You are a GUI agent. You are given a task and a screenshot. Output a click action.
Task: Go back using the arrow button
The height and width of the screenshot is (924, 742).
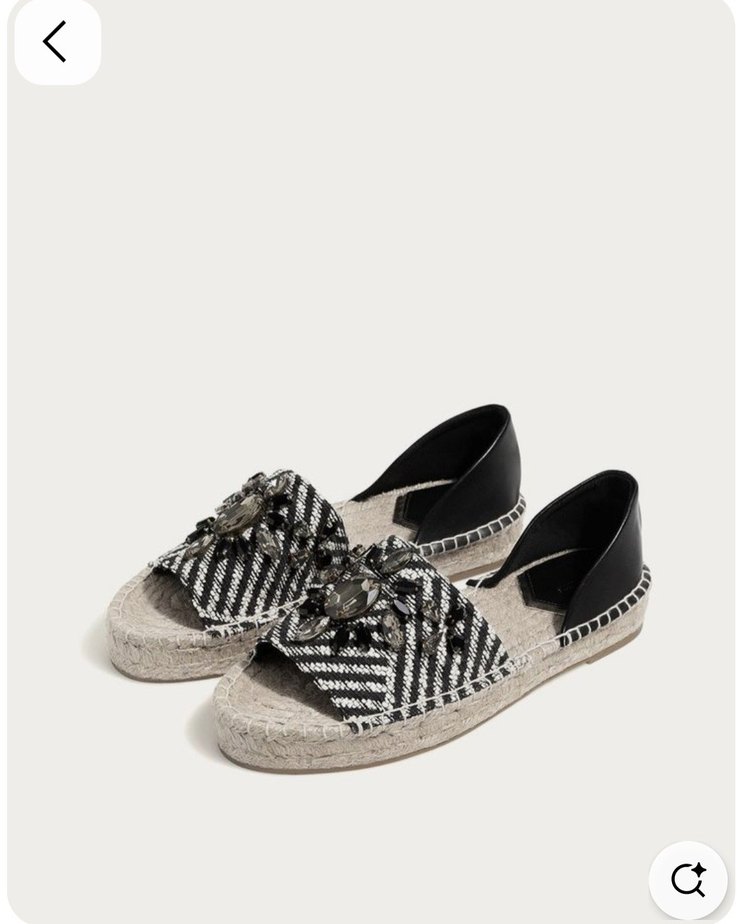tap(56, 42)
